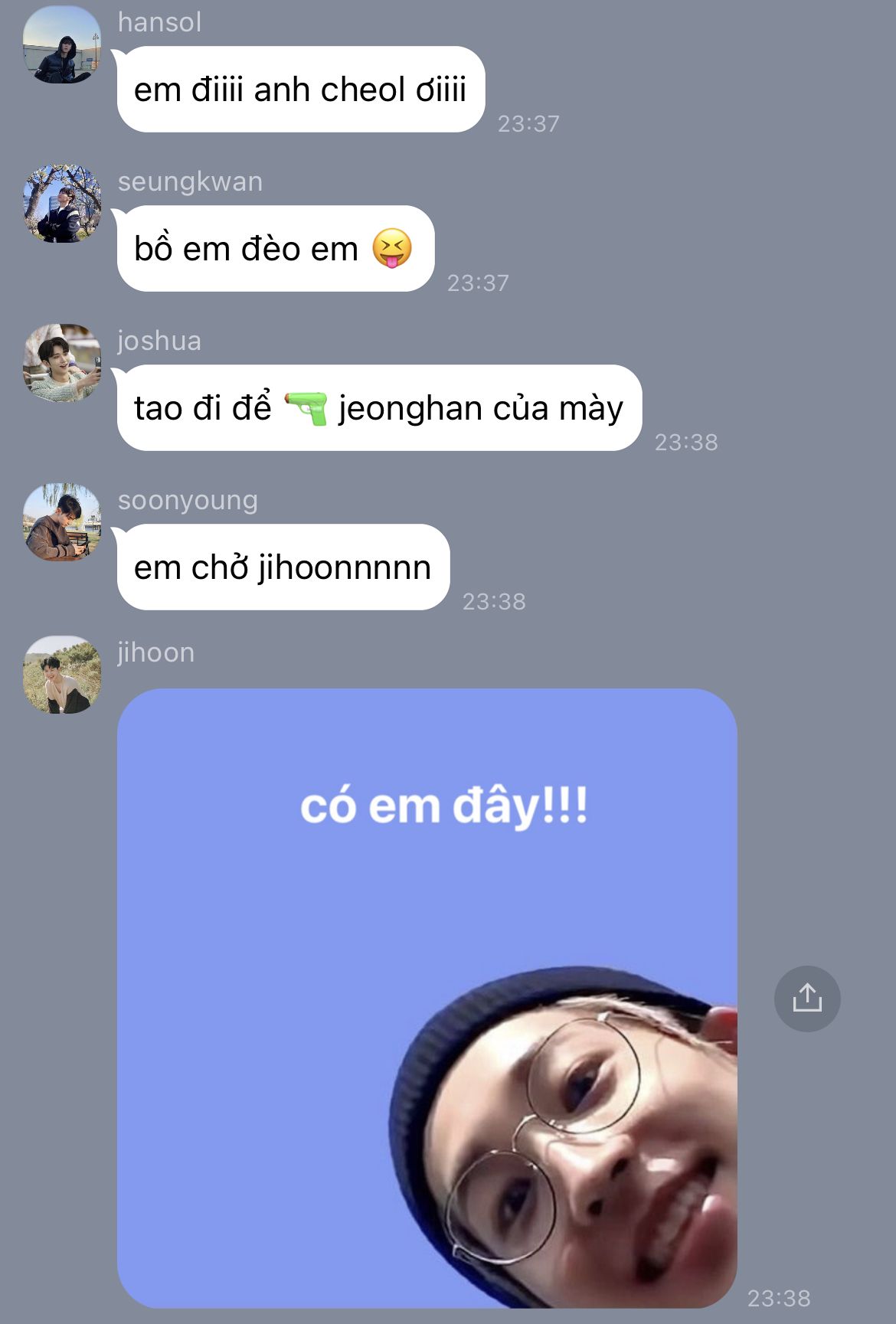
Task: Open hansol's profile picture
Action: [x=62, y=45]
